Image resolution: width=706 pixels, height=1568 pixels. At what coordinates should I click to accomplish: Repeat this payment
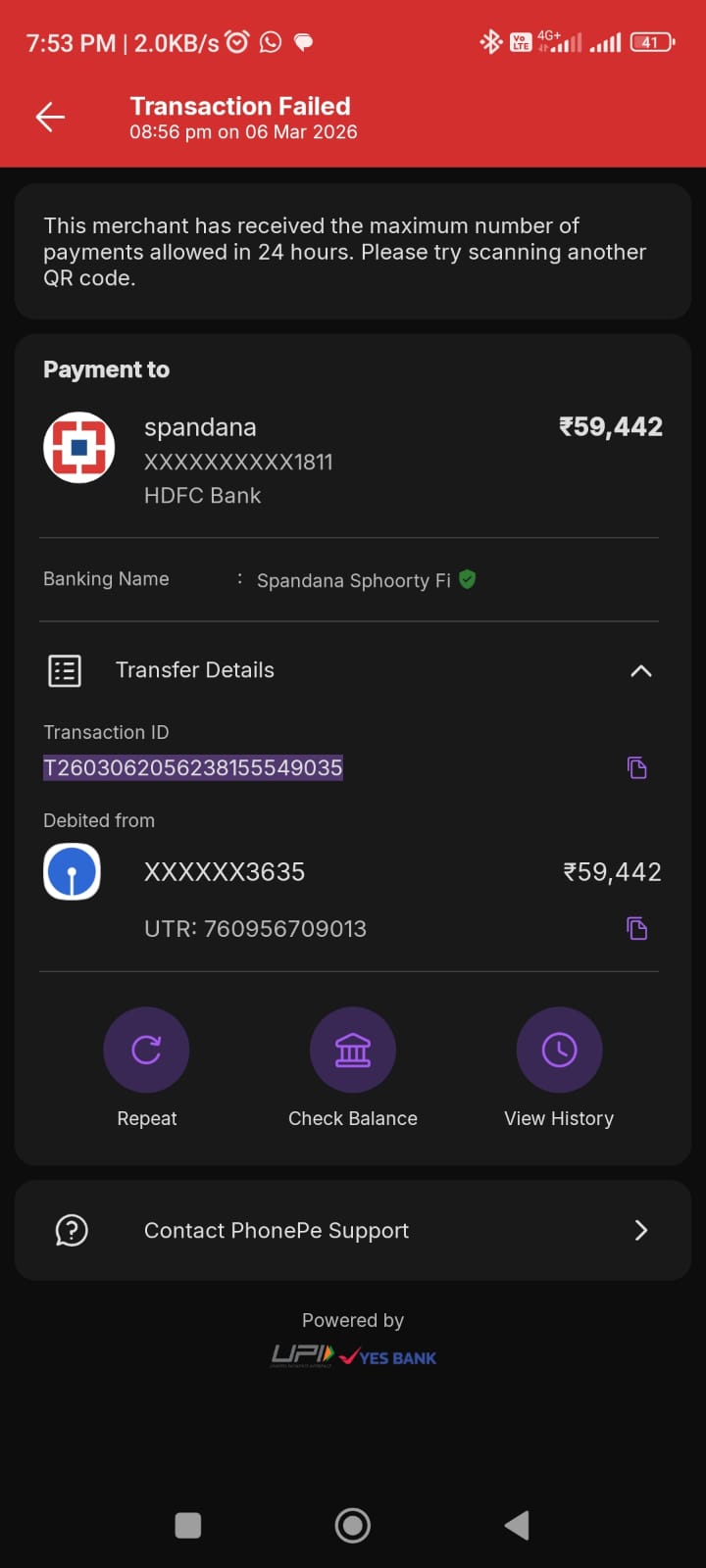146,1051
